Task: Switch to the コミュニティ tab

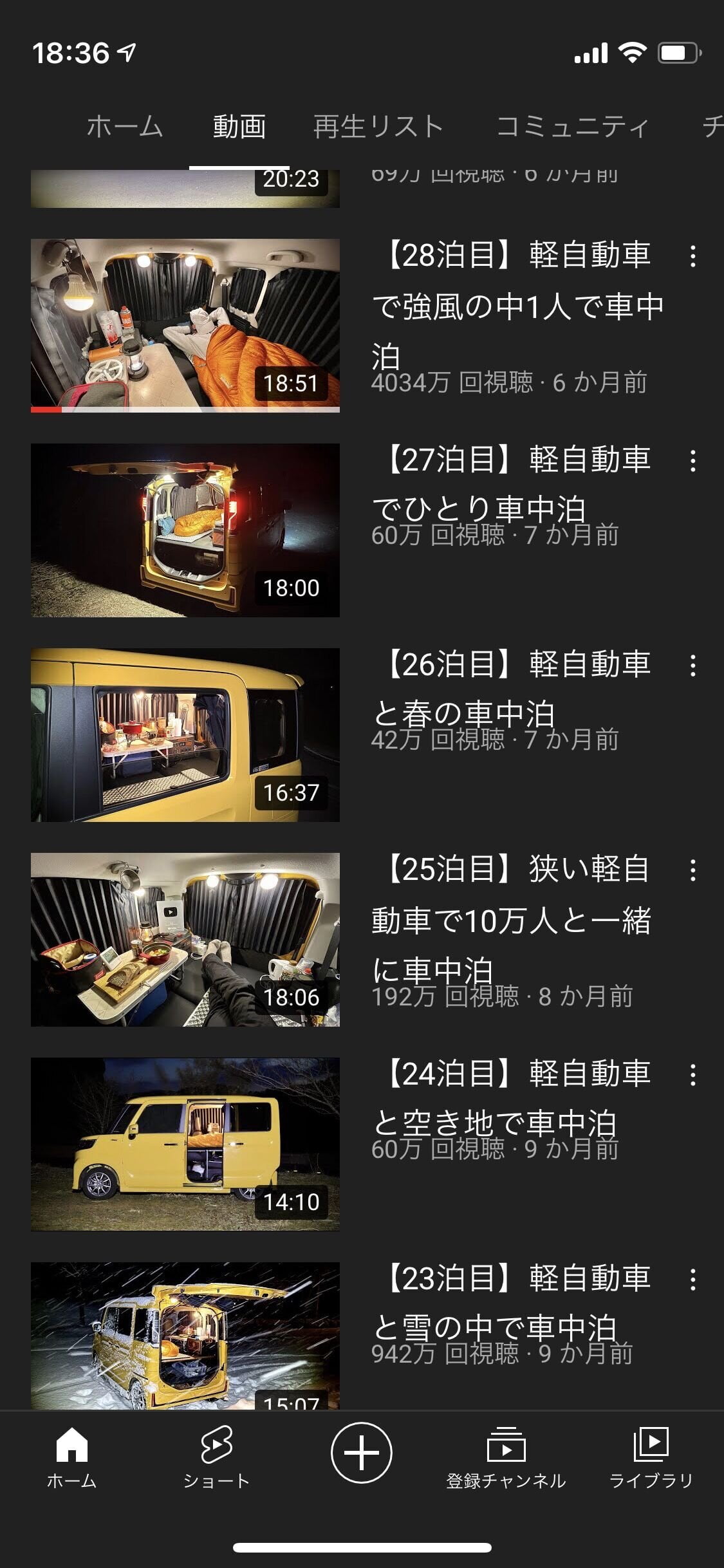Action: click(x=572, y=127)
